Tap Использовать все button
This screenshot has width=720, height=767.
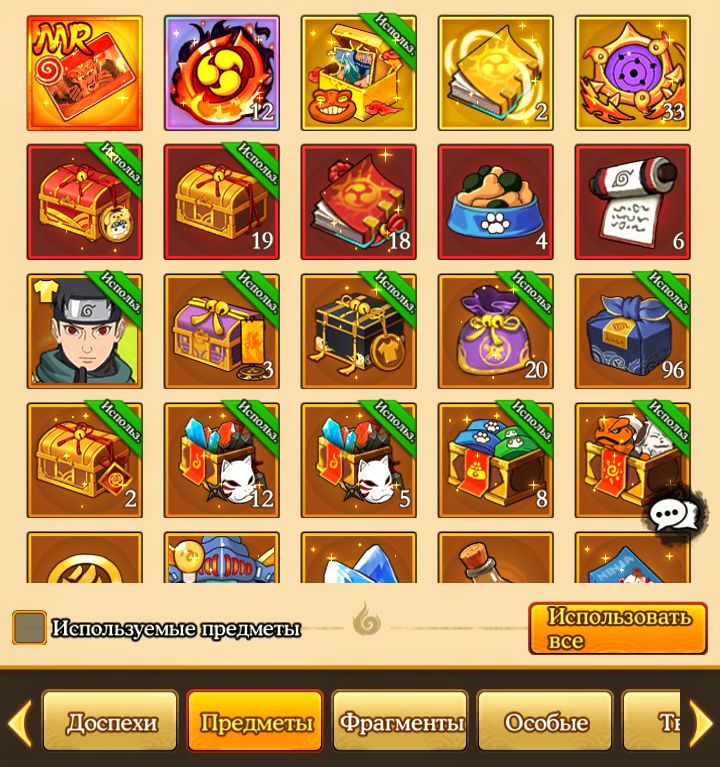617,628
